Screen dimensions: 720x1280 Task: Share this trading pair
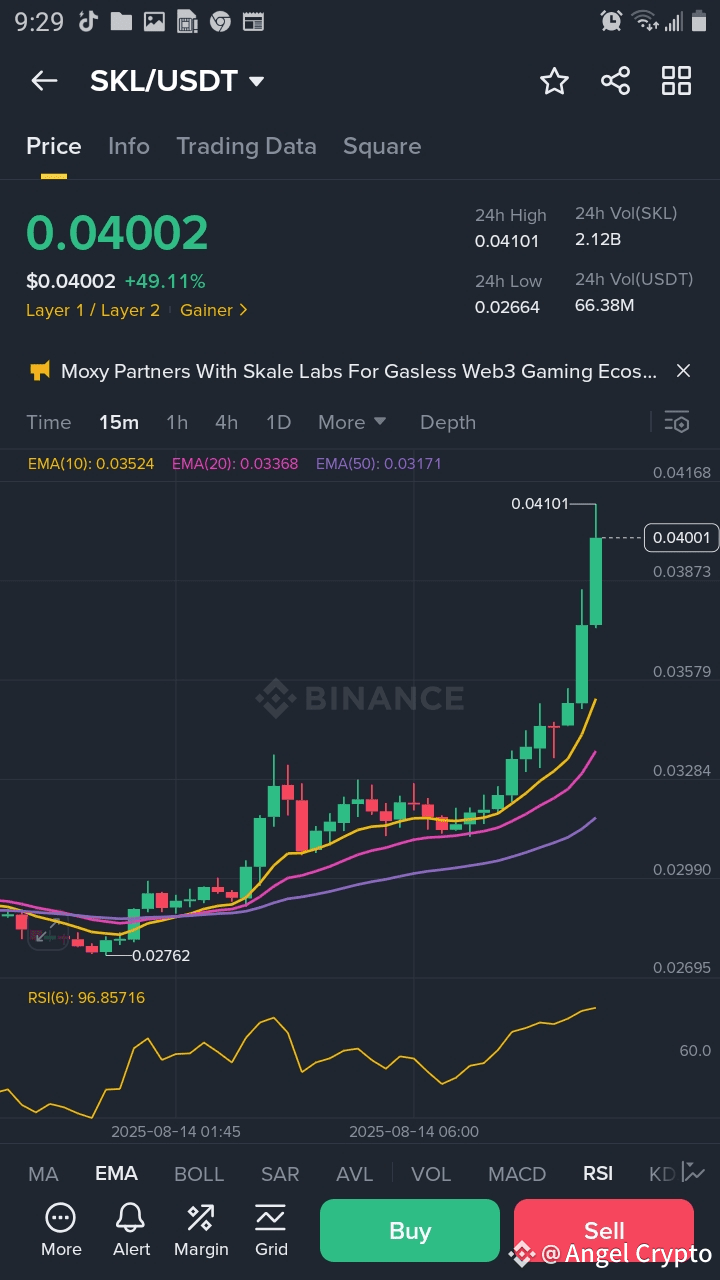pos(615,81)
